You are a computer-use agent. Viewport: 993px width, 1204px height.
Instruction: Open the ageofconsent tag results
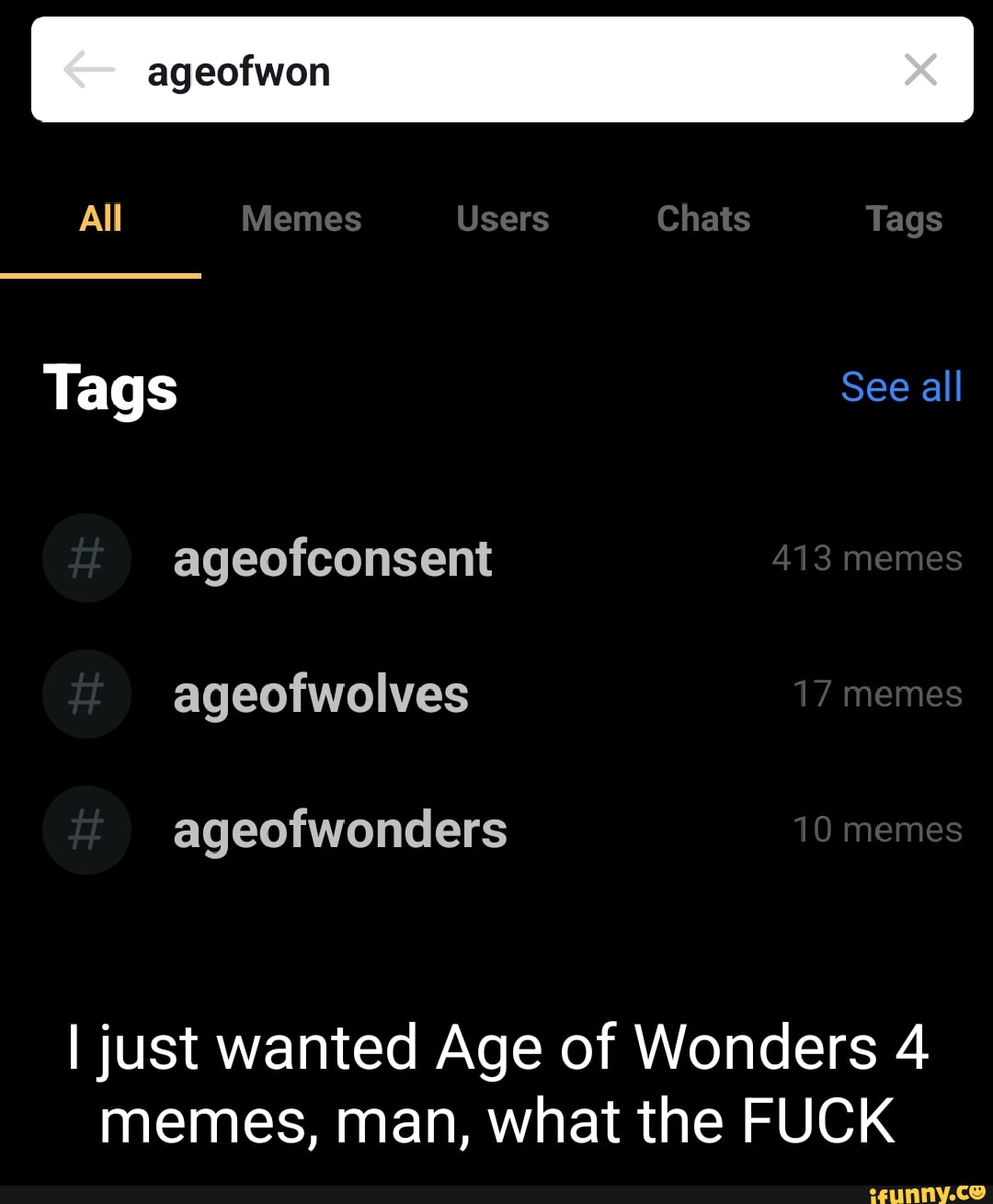pyautogui.click(x=331, y=557)
